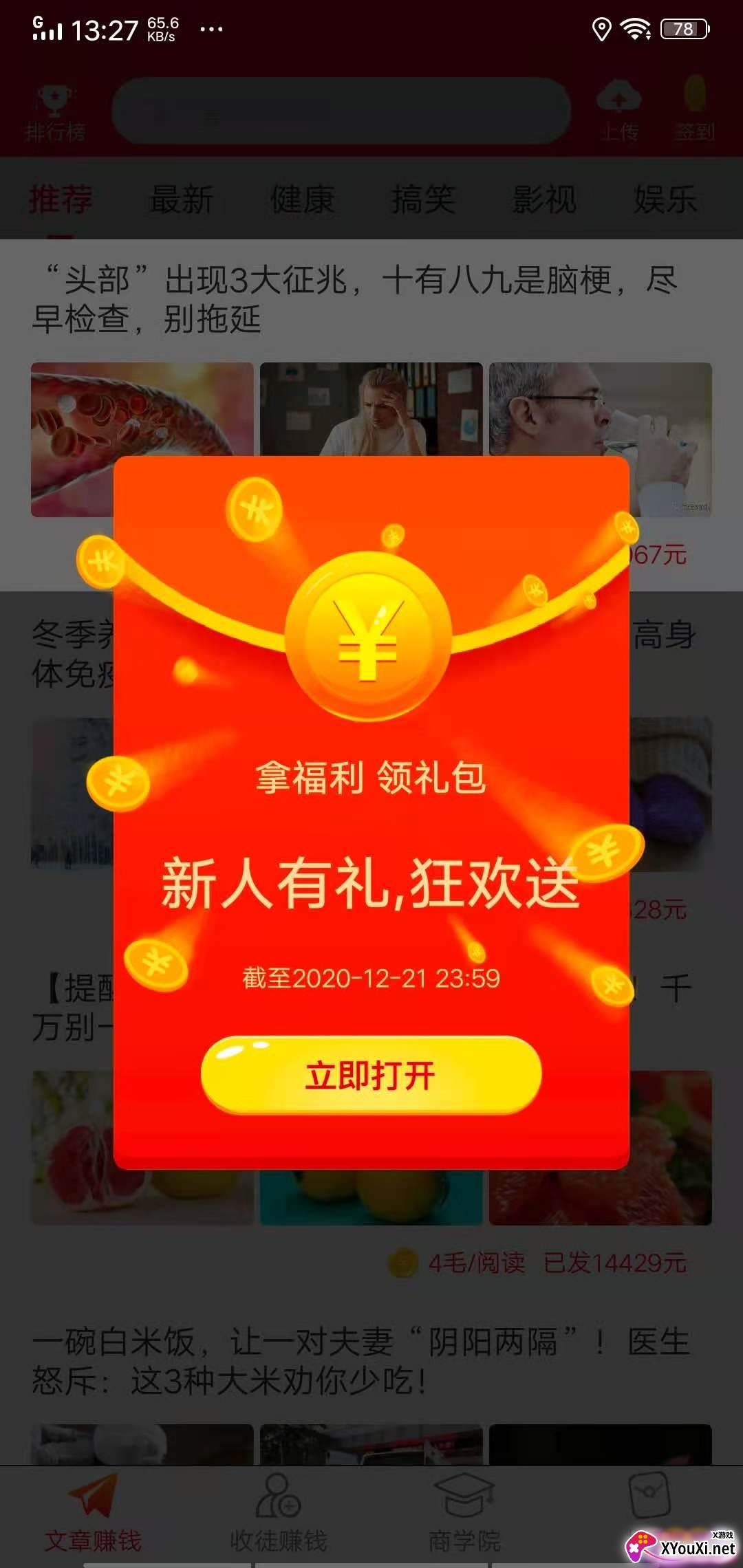Go to 收徒赚钱 in the bottom navigation
Screen dimensions: 743x1568
pyautogui.click(x=279, y=1513)
